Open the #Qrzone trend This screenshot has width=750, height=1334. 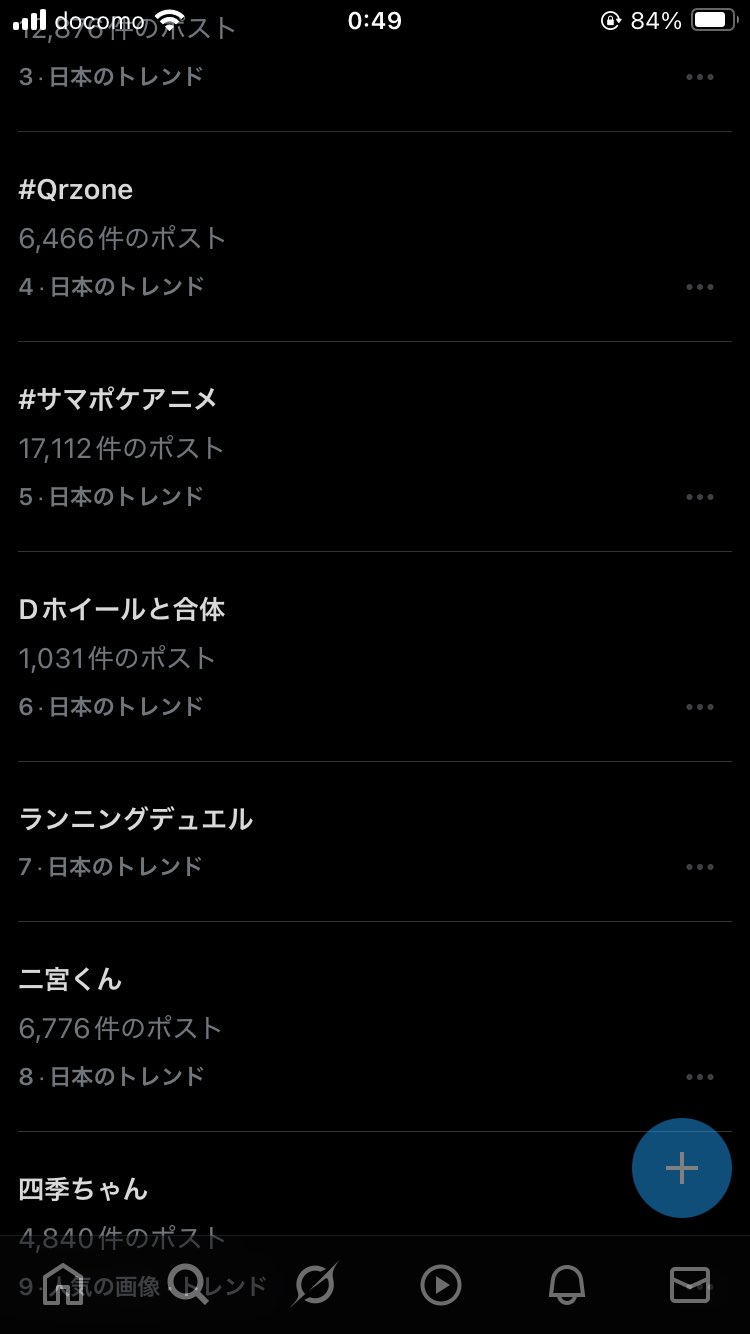pos(76,190)
